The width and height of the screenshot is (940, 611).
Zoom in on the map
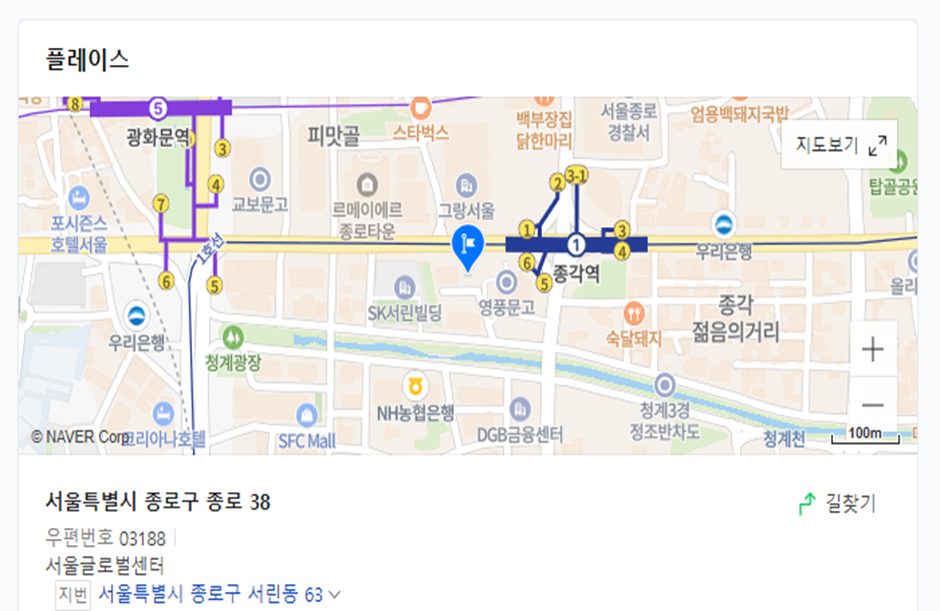click(x=873, y=350)
